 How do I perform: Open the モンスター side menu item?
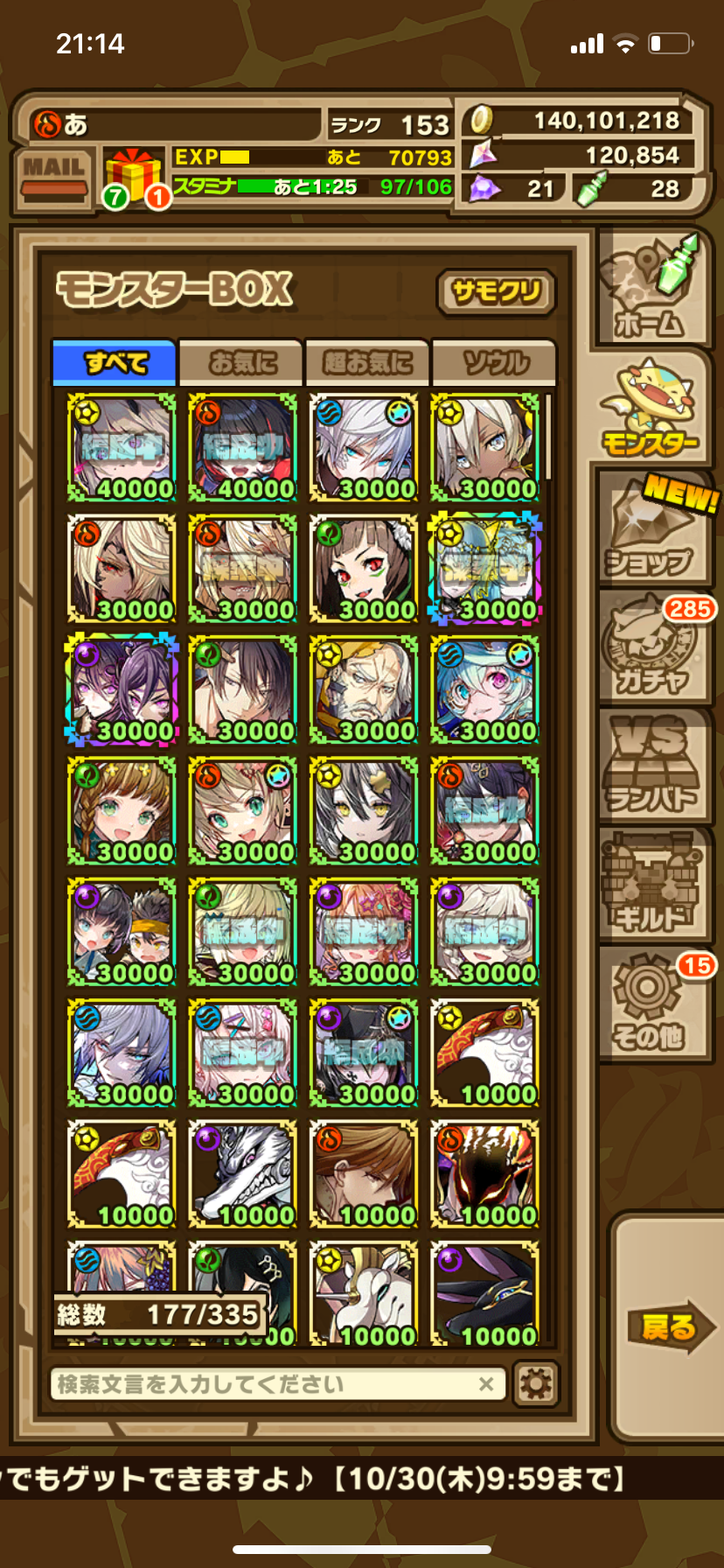point(652,411)
